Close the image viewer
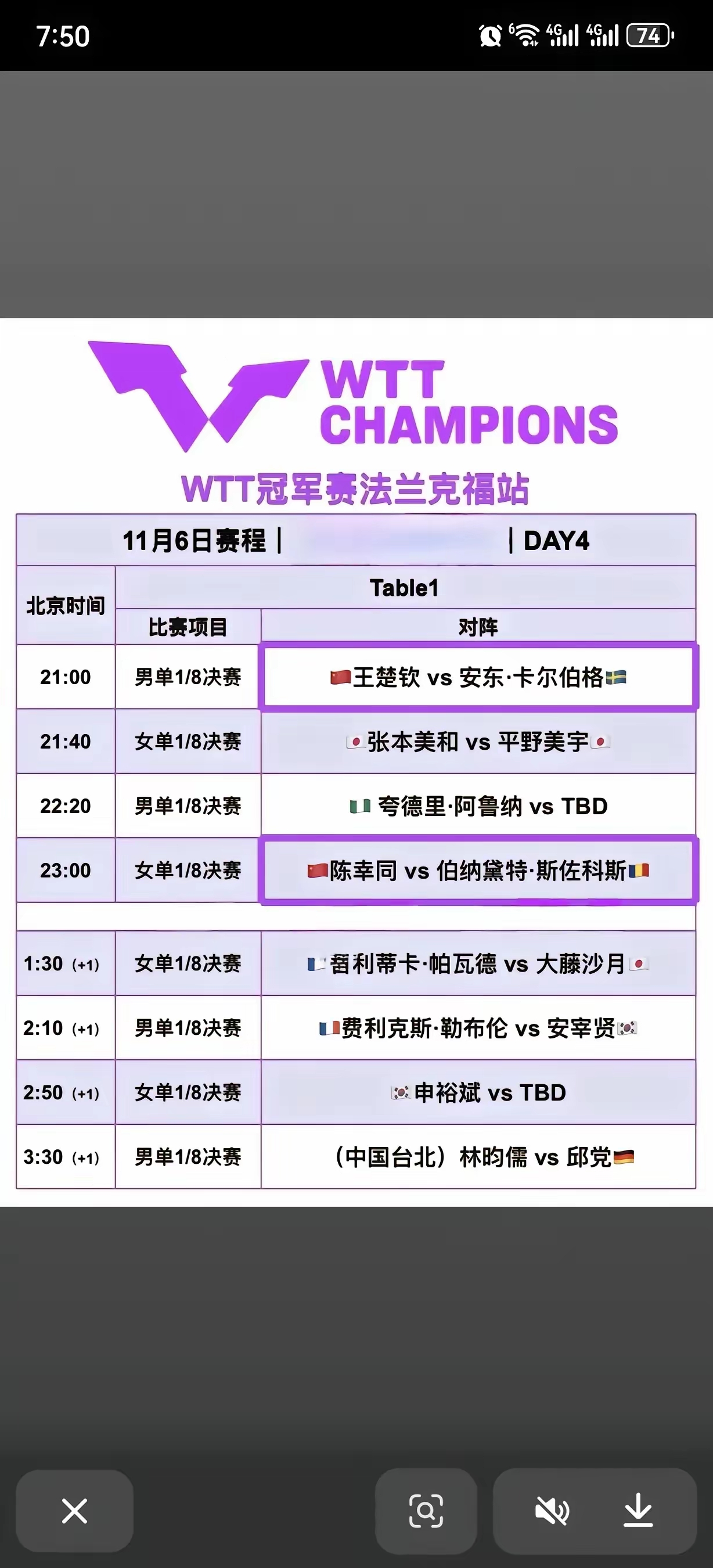 [x=74, y=1511]
